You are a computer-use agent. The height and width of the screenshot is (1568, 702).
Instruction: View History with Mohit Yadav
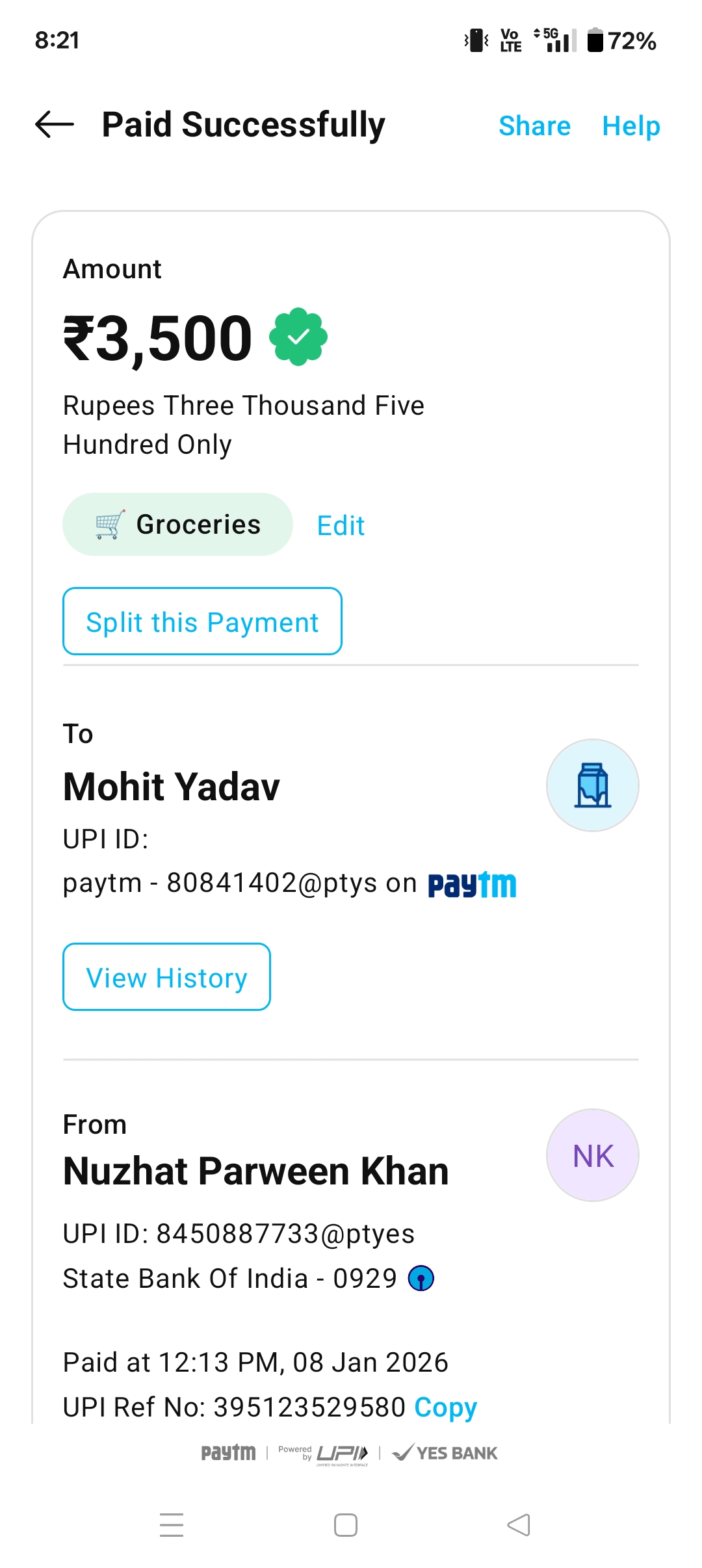click(166, 977)
